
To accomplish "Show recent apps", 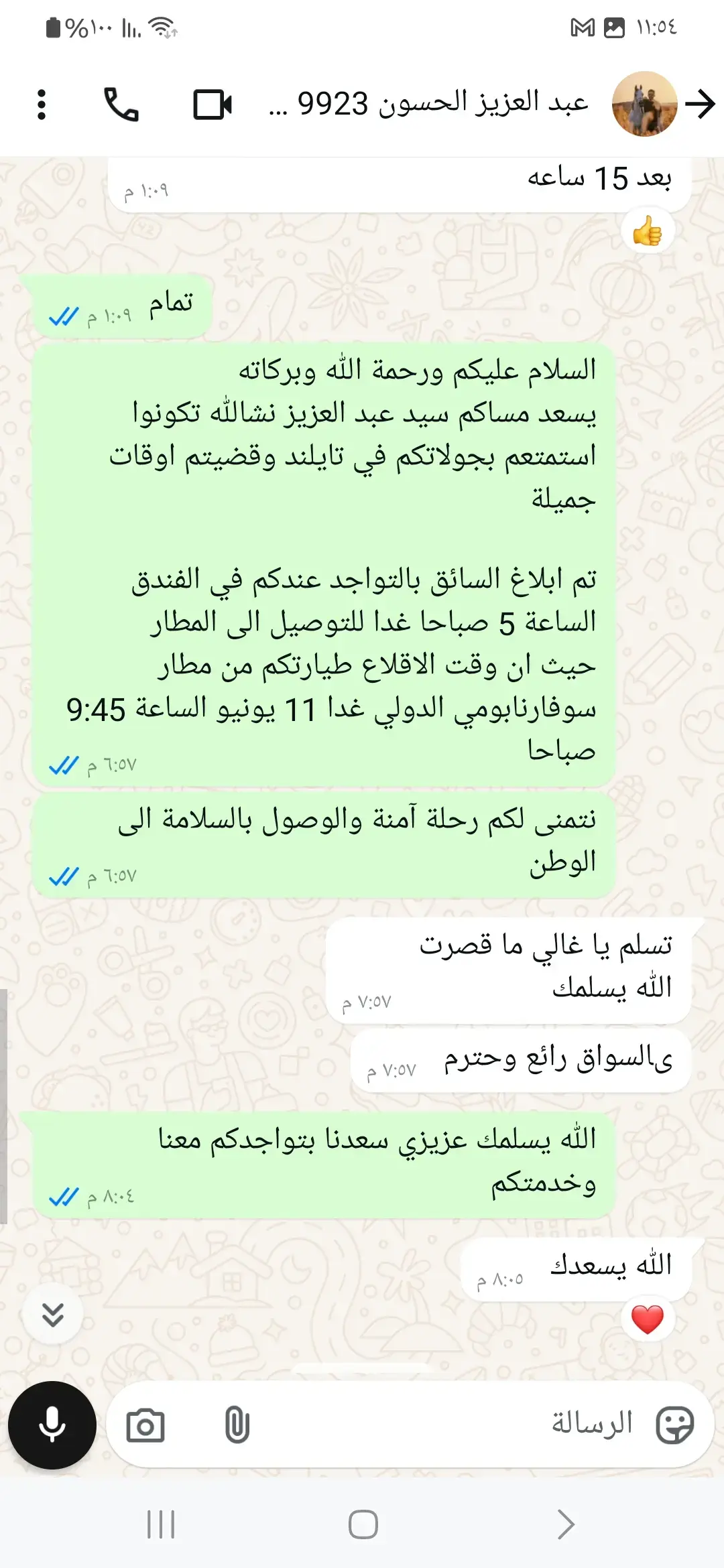I will click(161, 1524).
